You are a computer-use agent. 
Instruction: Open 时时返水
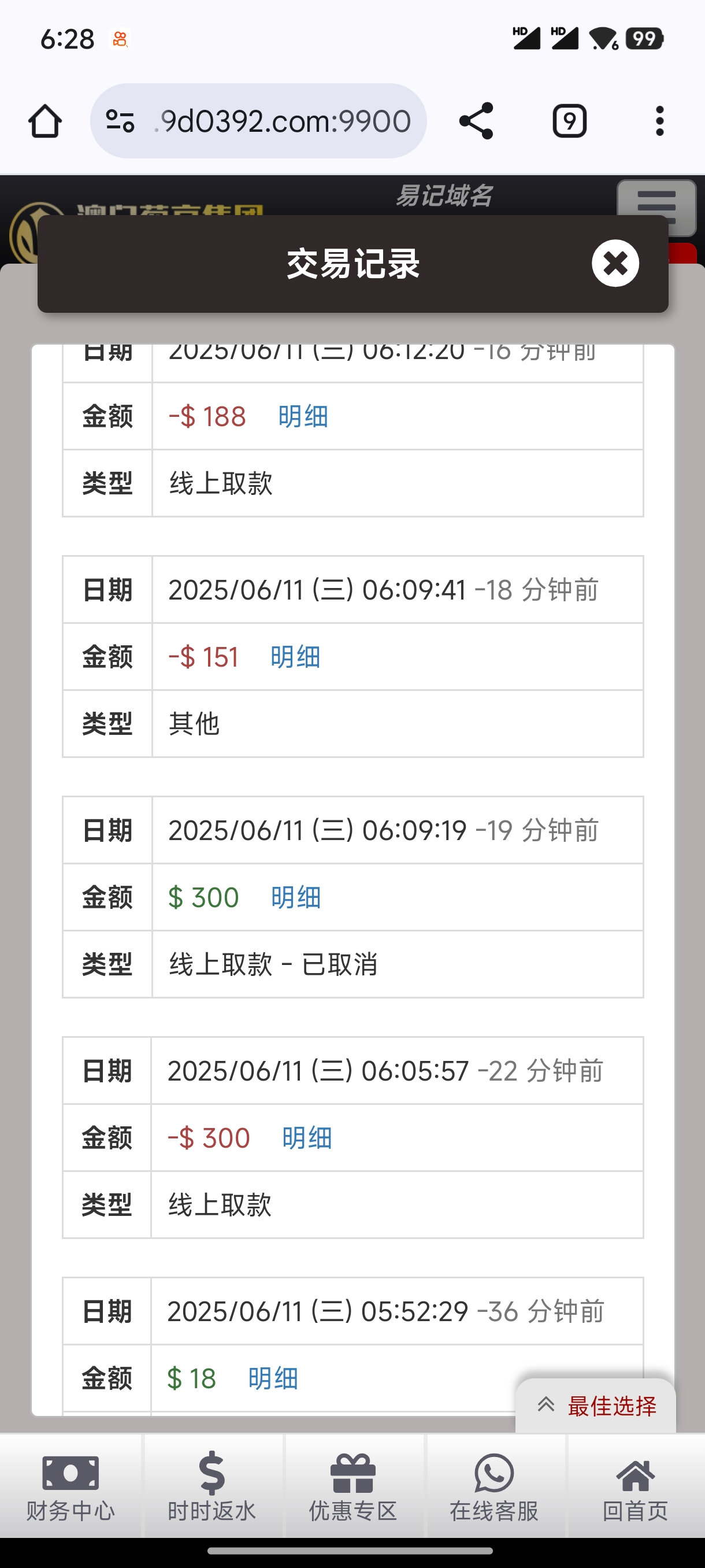(211, 1486)
